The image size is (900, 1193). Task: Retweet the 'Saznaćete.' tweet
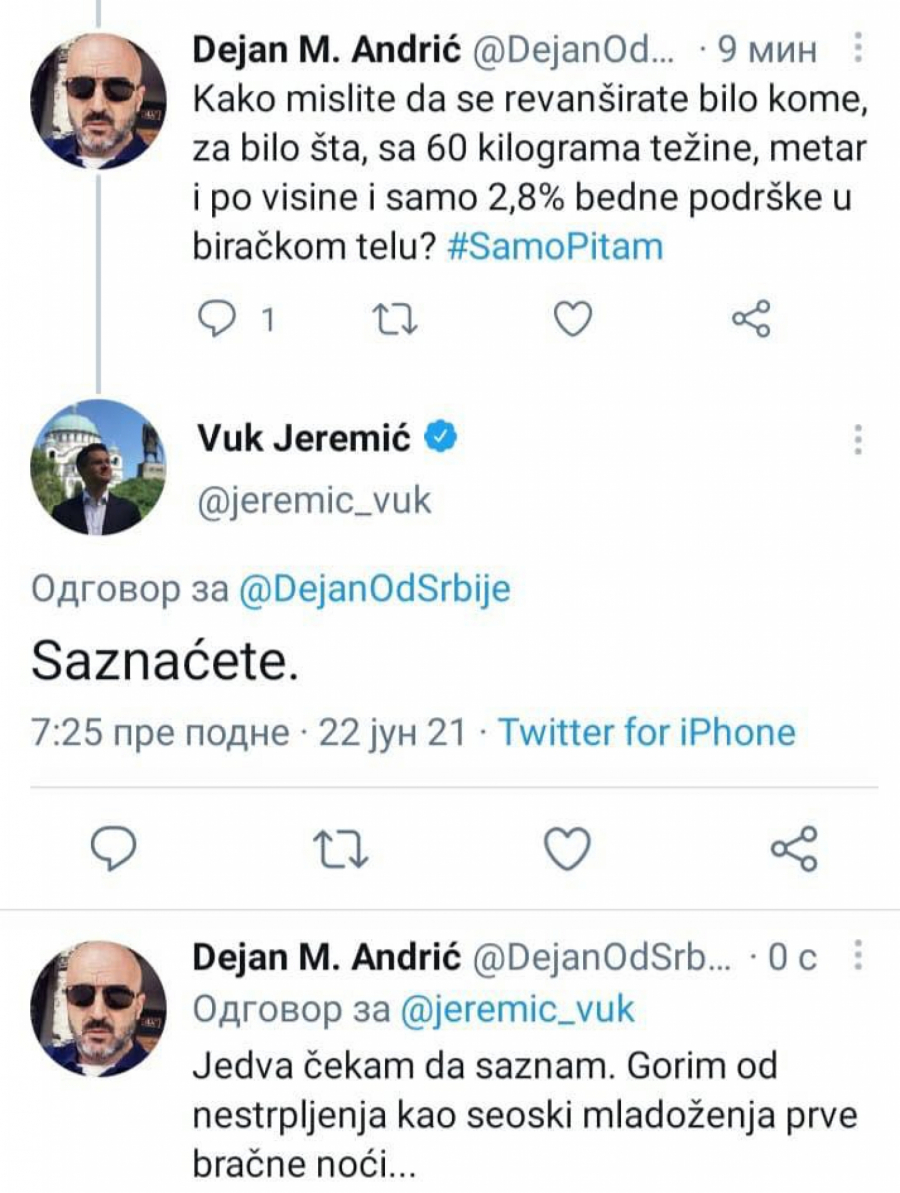[342, 849]
